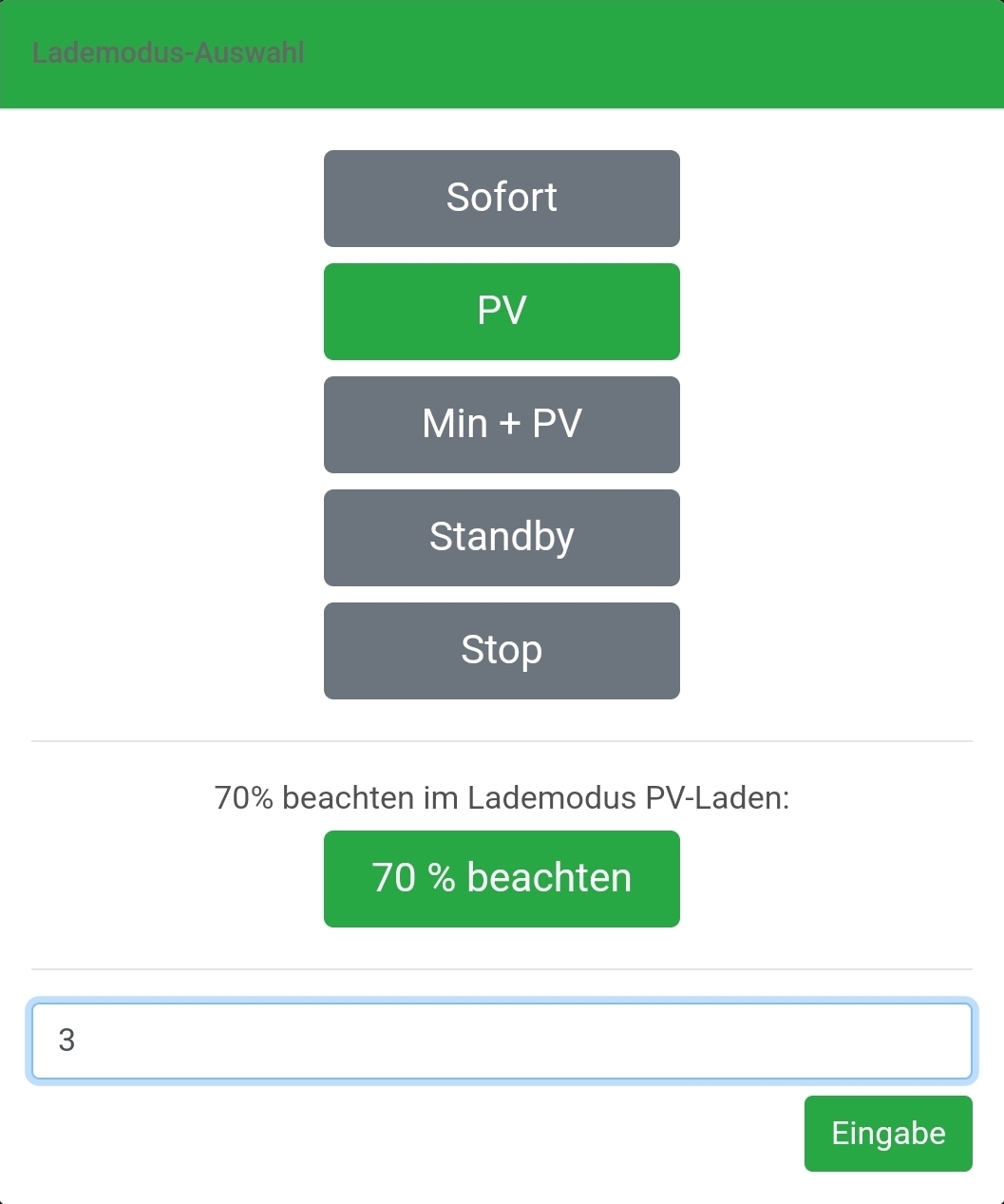
Task: Switch to Min + PV mode
Action: point(502,425)
